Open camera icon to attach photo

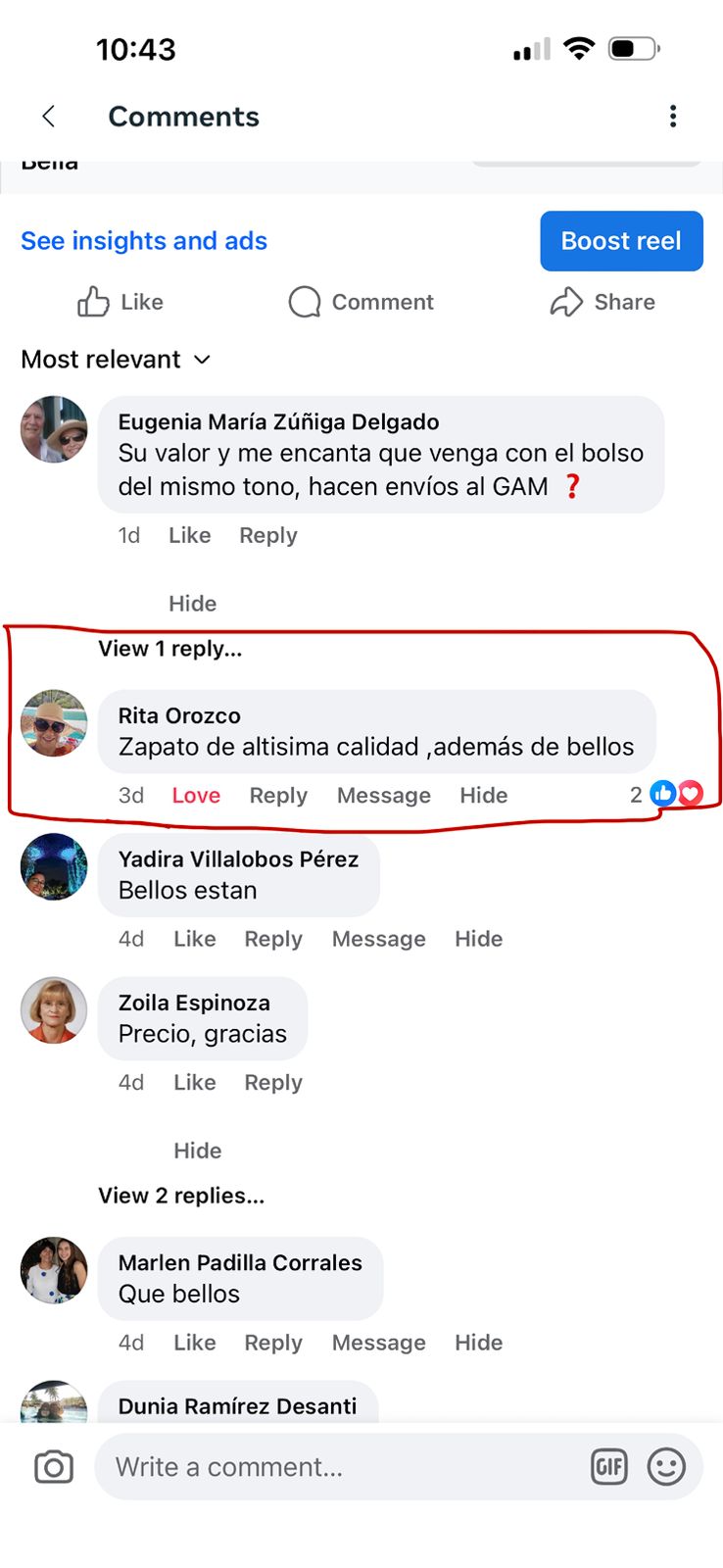click(54, 1467)
